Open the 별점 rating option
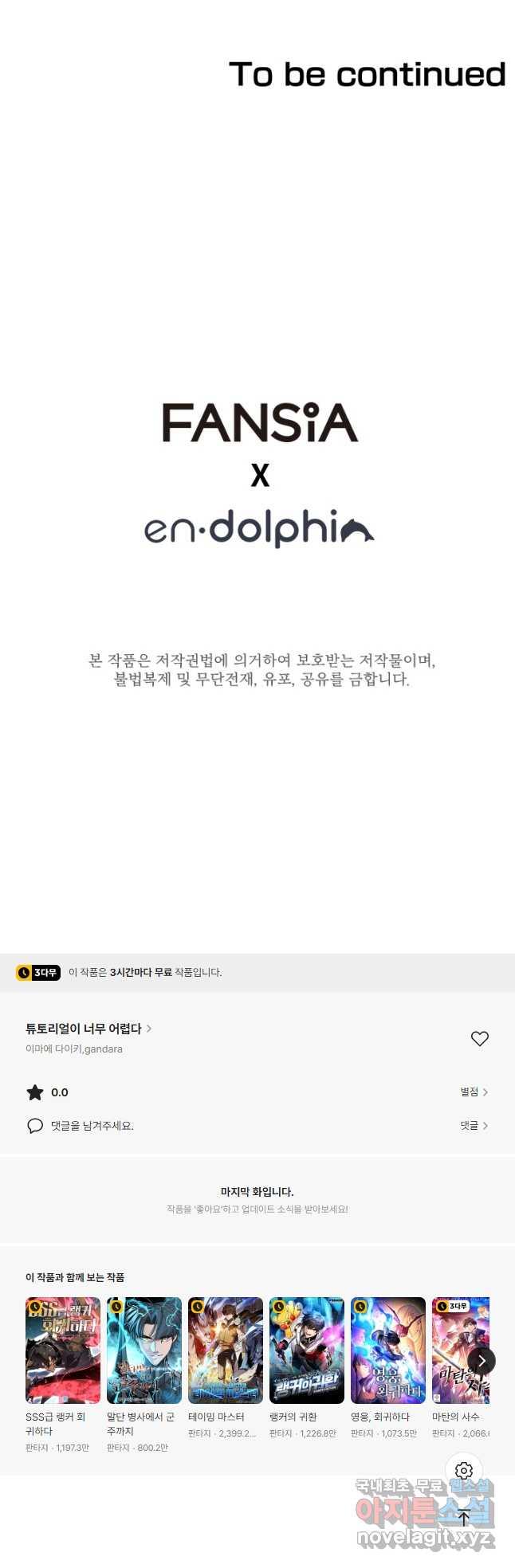This screenshot has height=1568, width=515. coord(474,1092)
